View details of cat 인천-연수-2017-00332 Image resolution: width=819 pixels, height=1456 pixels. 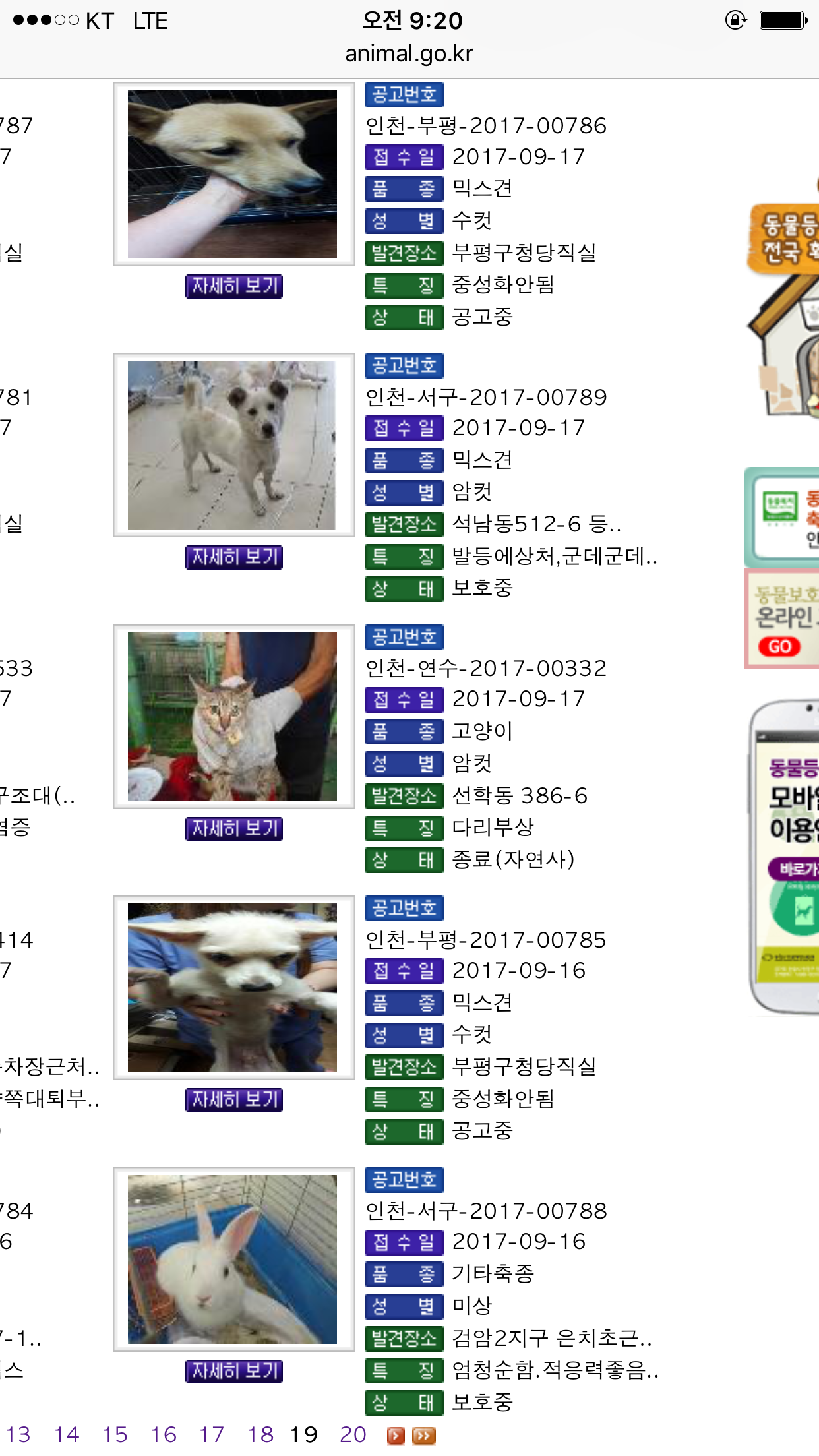(x=233, y=828)
